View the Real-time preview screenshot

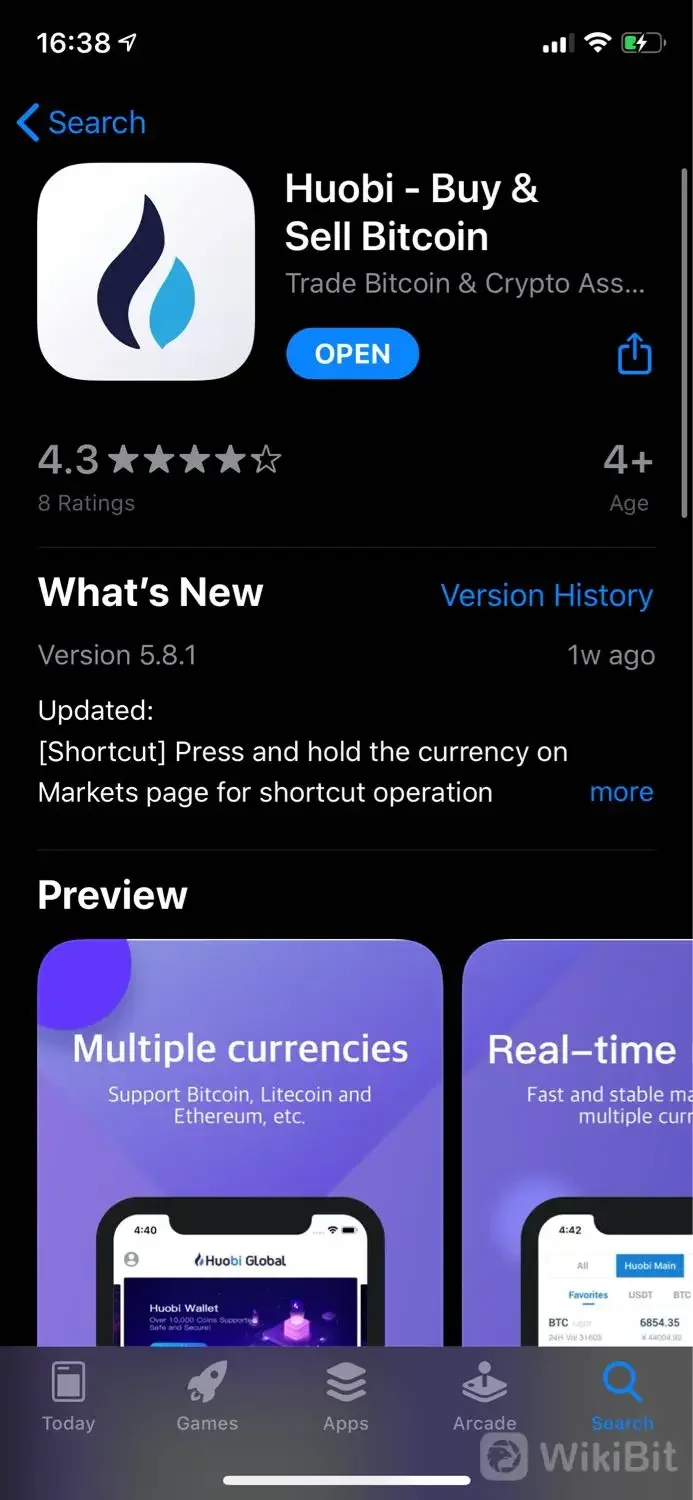(x=580, y=1140)
